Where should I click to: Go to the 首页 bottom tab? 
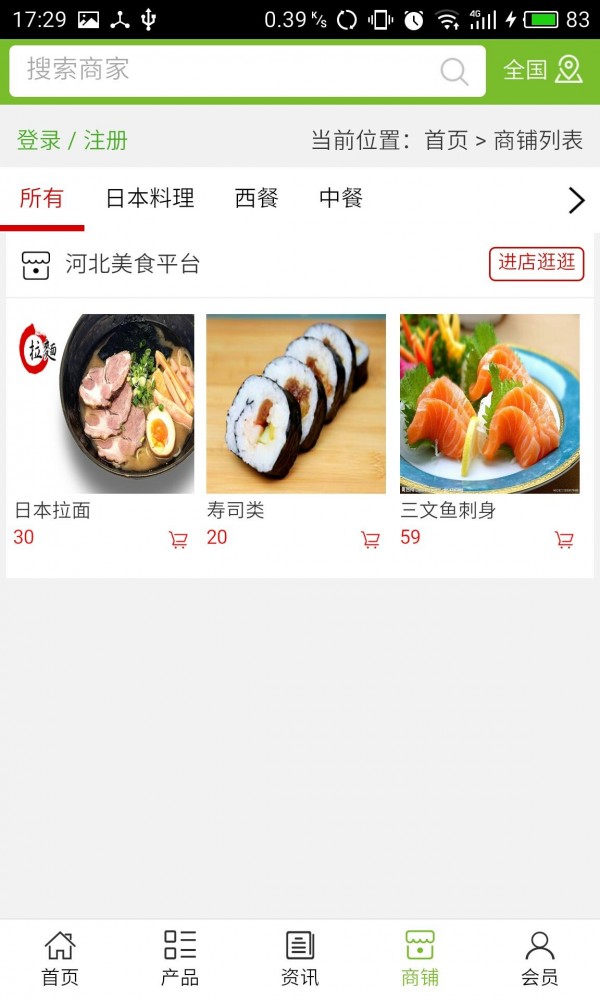pos(60,958)
